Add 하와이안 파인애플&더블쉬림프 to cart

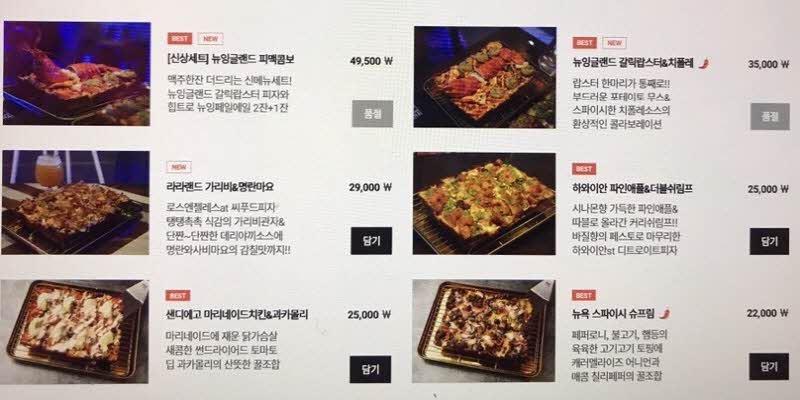(x=768, y=241)
